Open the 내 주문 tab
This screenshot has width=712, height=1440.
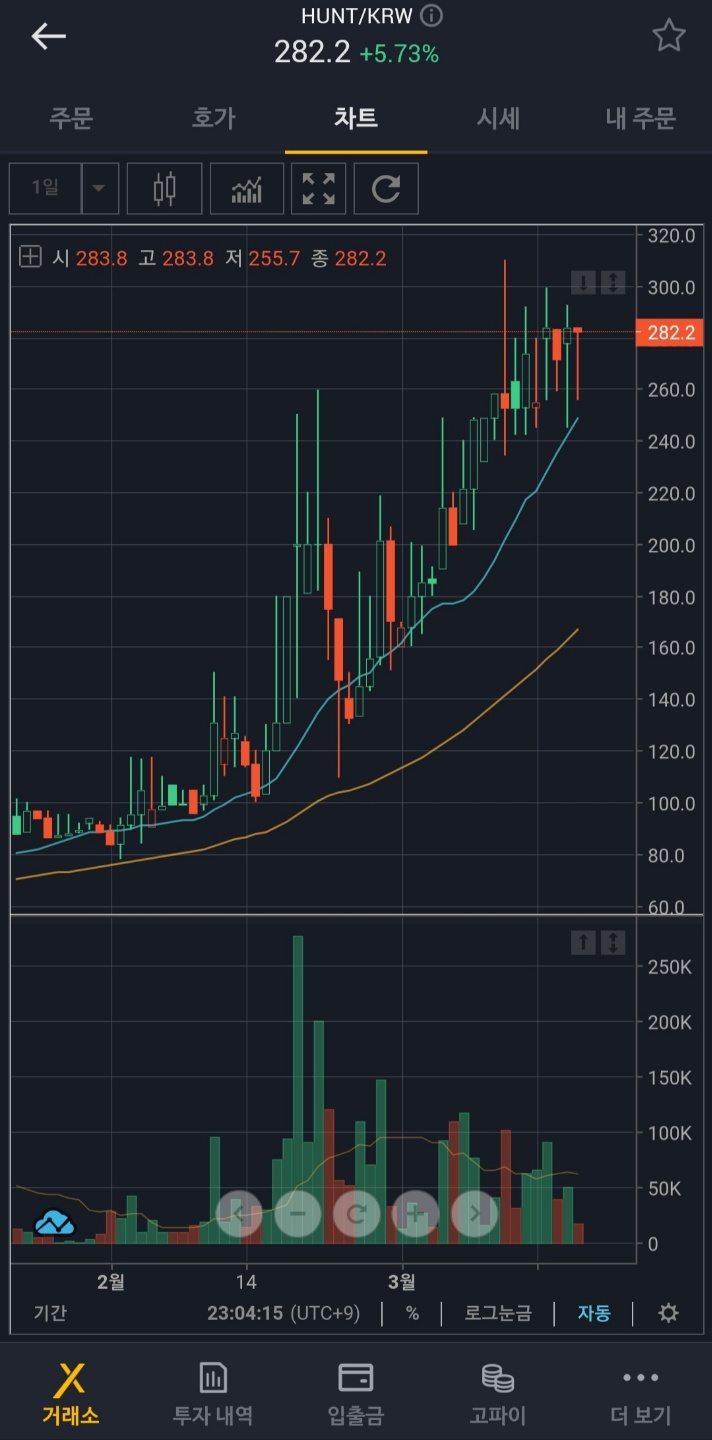pos(640,118)
